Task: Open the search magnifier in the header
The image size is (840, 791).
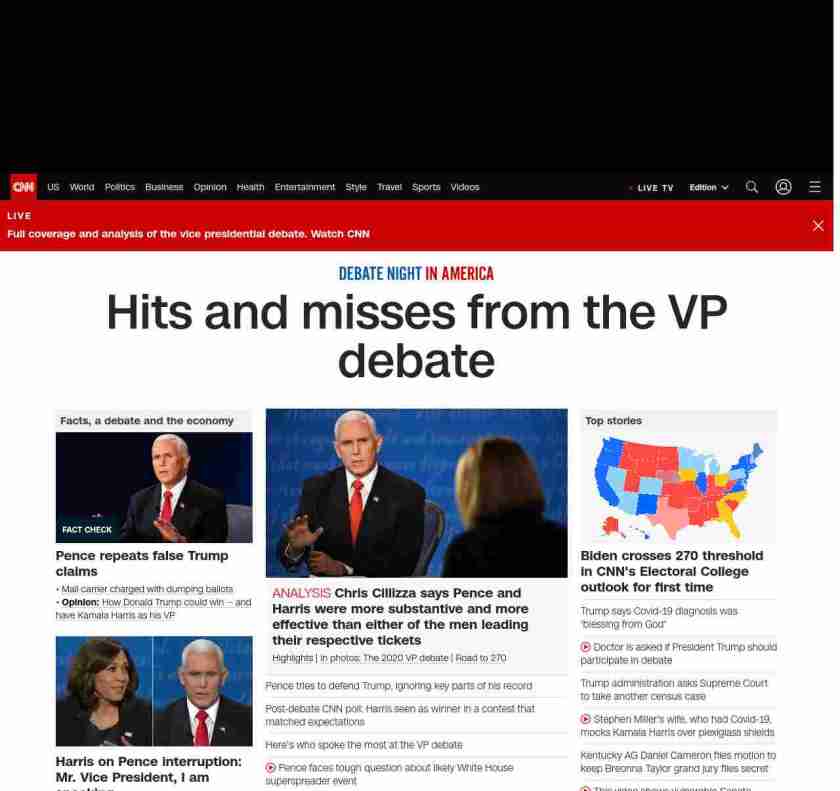Action: pos(752,187)
